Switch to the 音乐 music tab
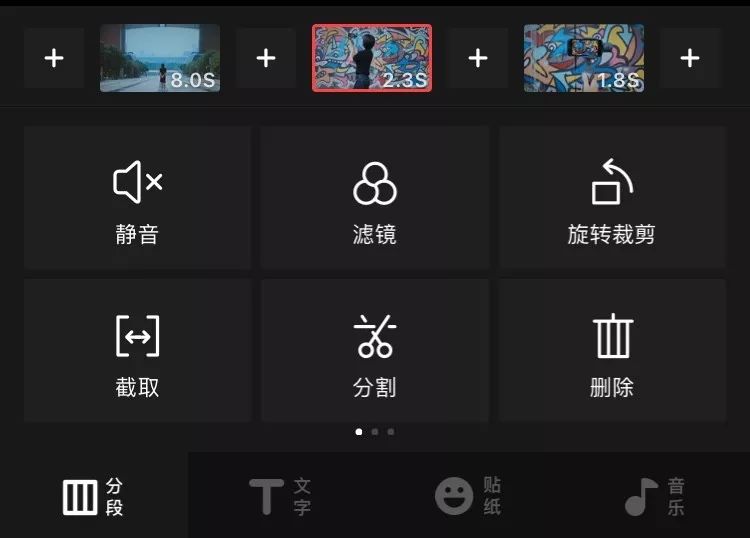 point(655,496)
